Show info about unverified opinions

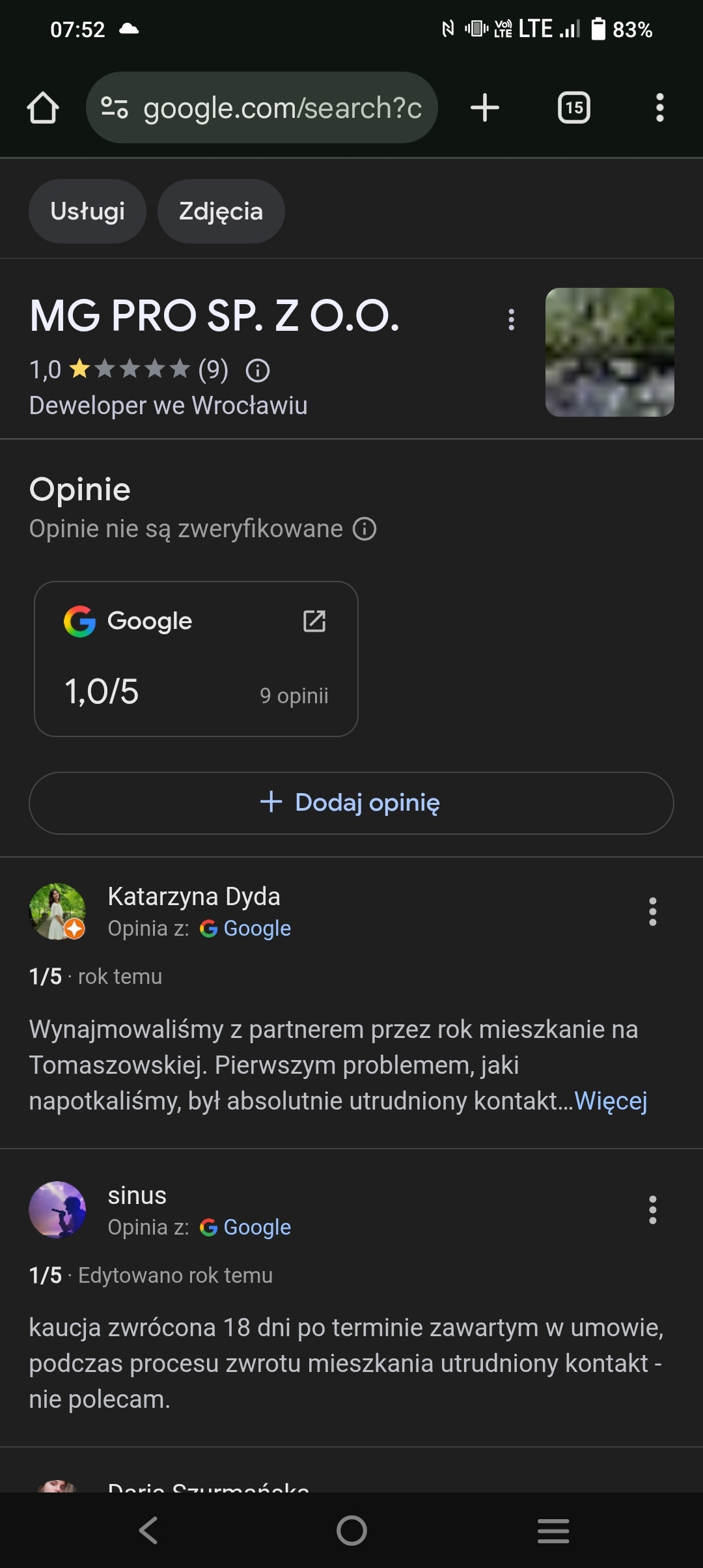point(365,529)
